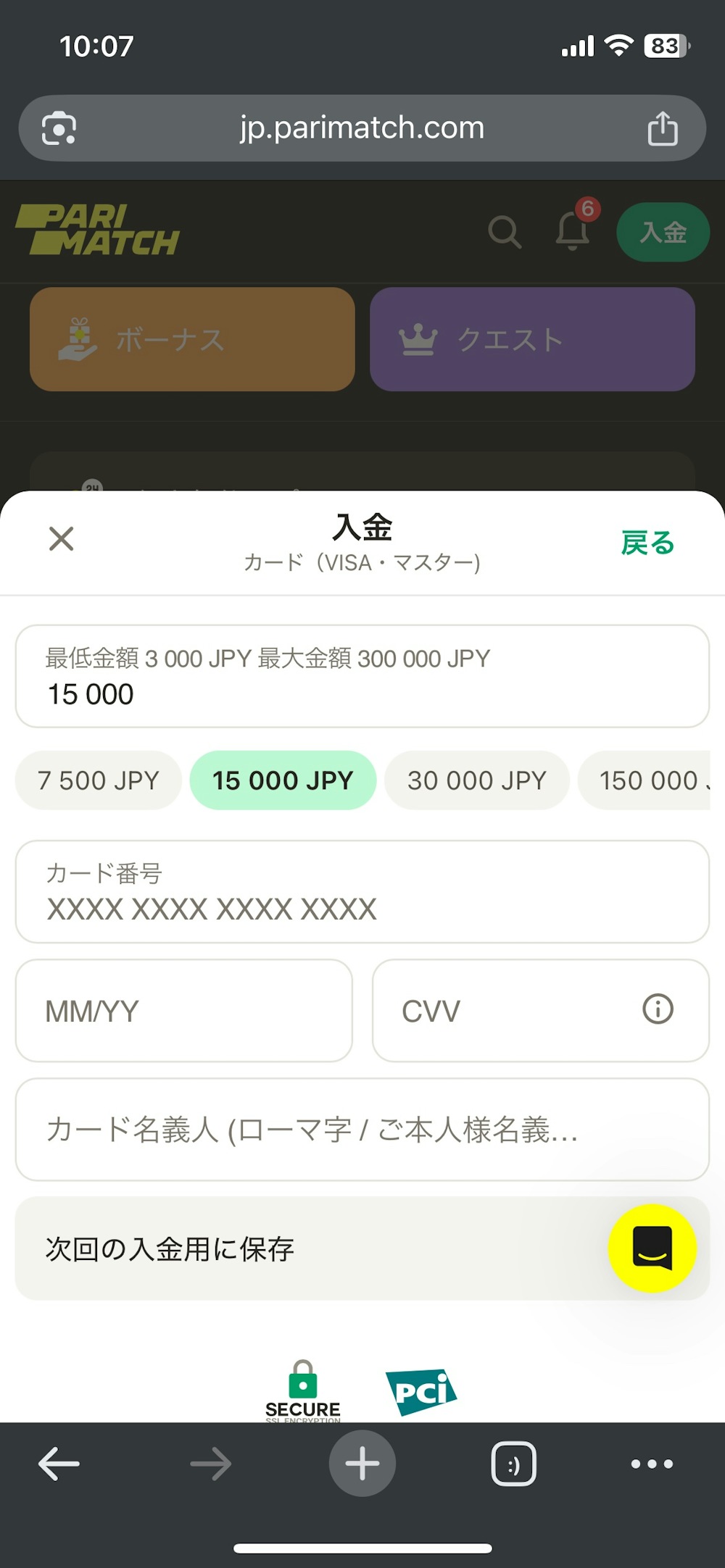Open browser more options menu
This screenshot has width=725, height=1568.
click(x=651, y=1463)
